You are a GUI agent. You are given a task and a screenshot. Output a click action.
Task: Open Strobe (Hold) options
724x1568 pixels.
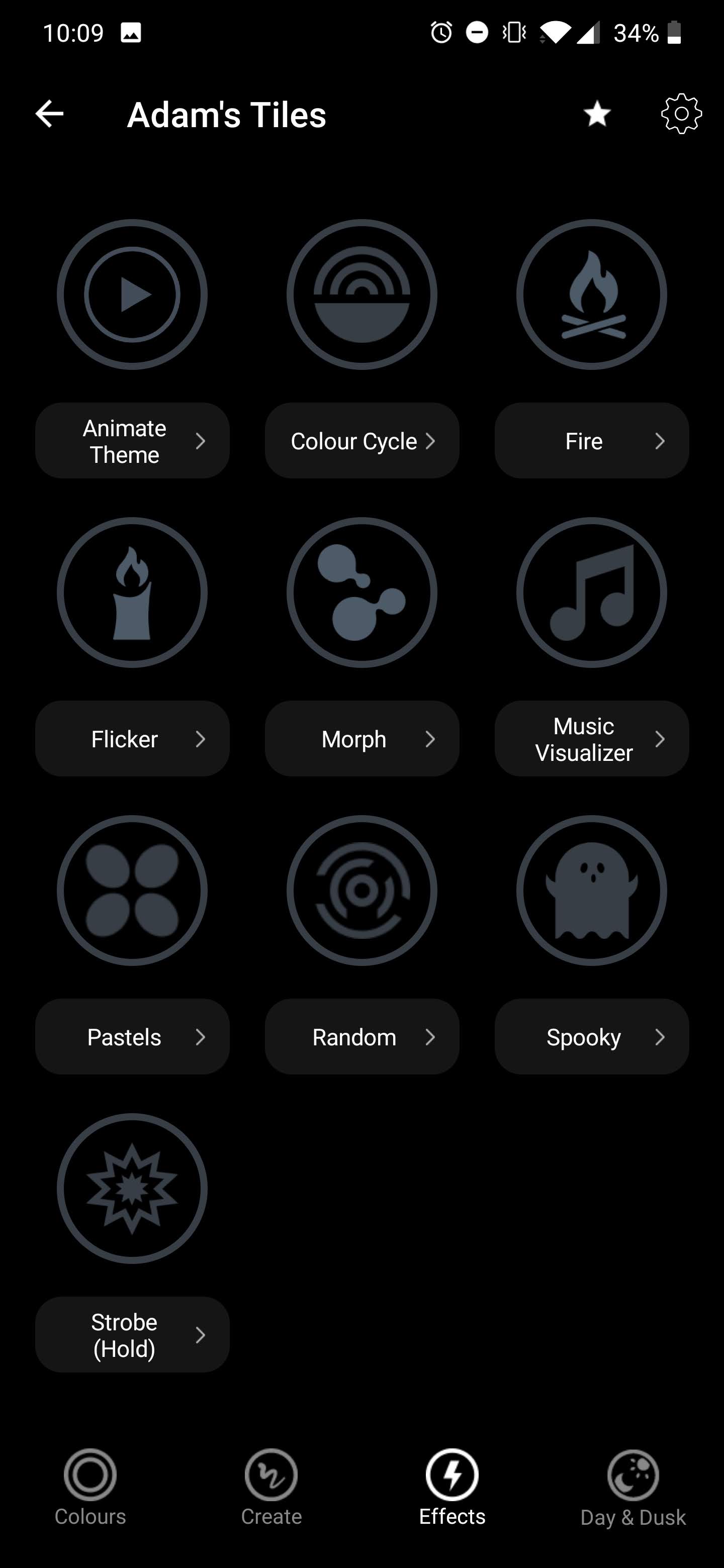[x=132, y=1334]
